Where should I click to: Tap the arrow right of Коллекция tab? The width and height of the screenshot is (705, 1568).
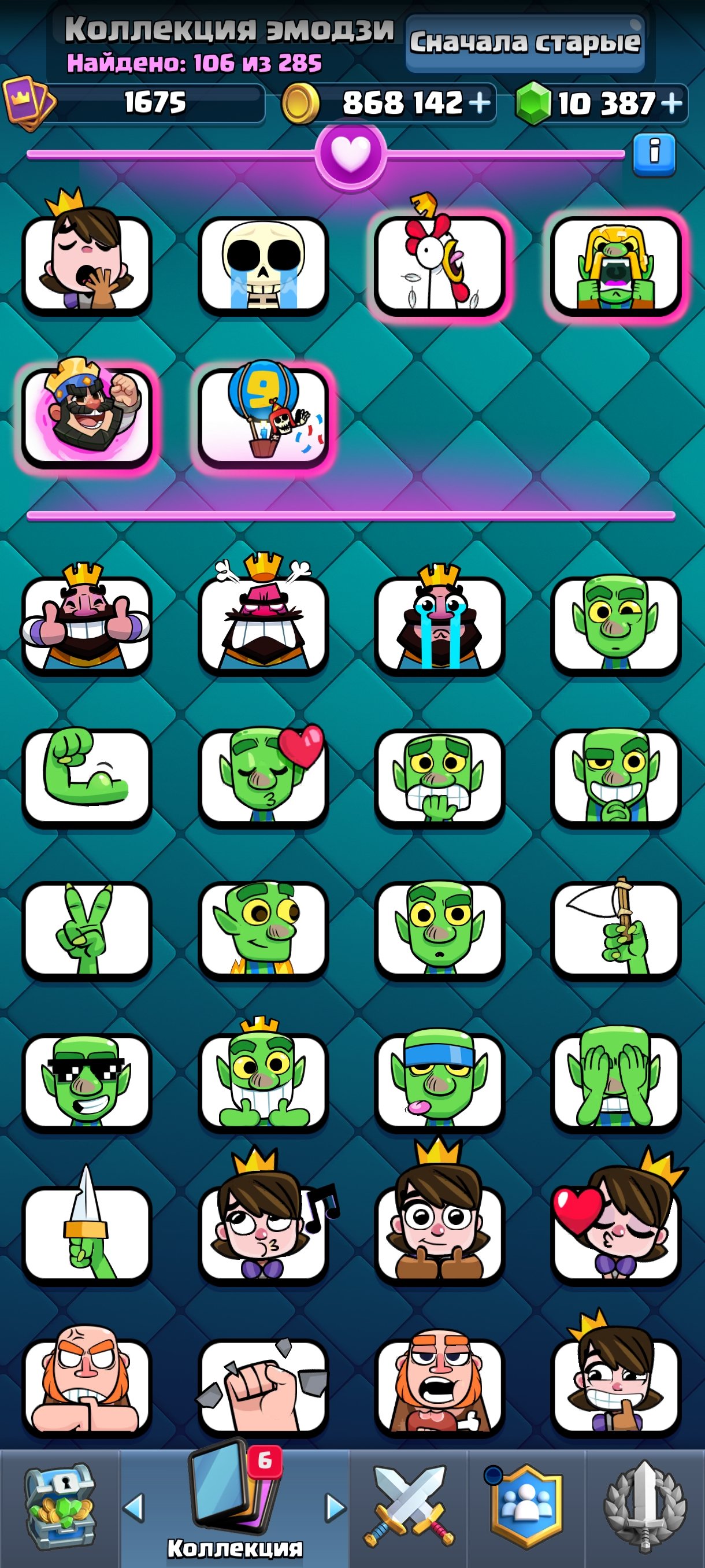(x=335, y=1507)
